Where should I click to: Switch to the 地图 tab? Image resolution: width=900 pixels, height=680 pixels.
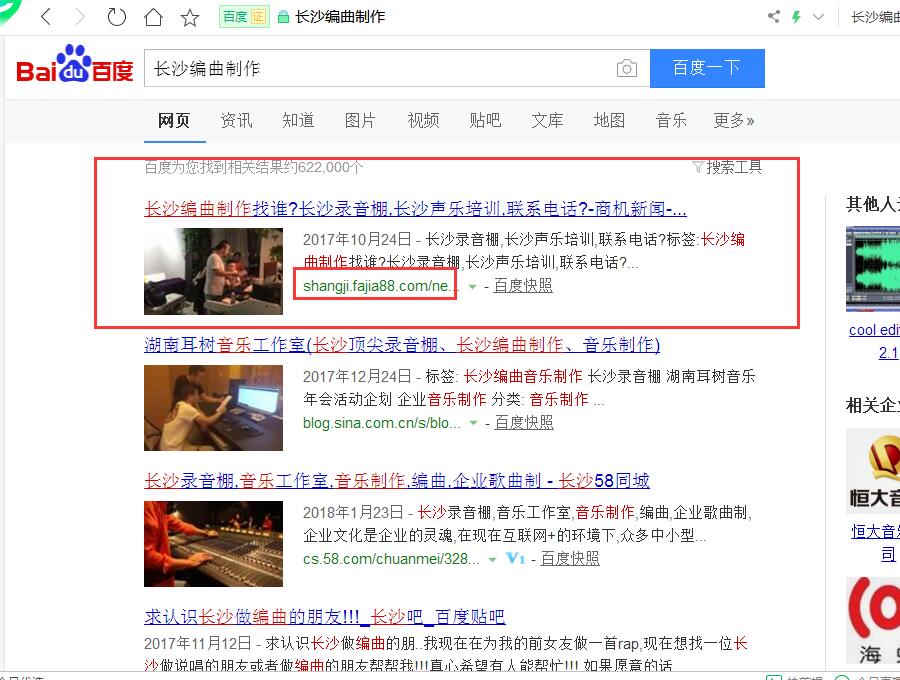pos(609,120)
